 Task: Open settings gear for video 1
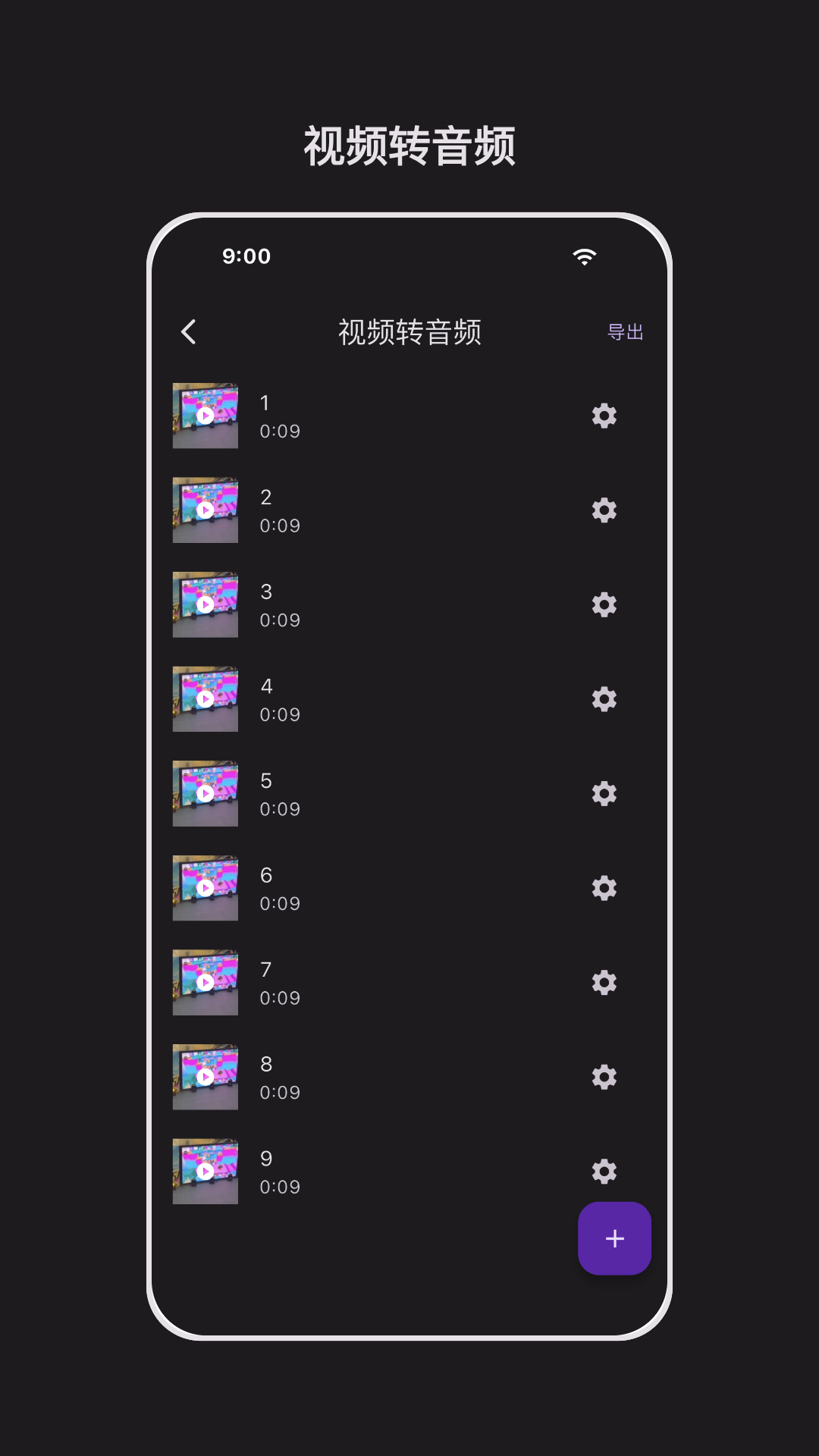(603, 416)
